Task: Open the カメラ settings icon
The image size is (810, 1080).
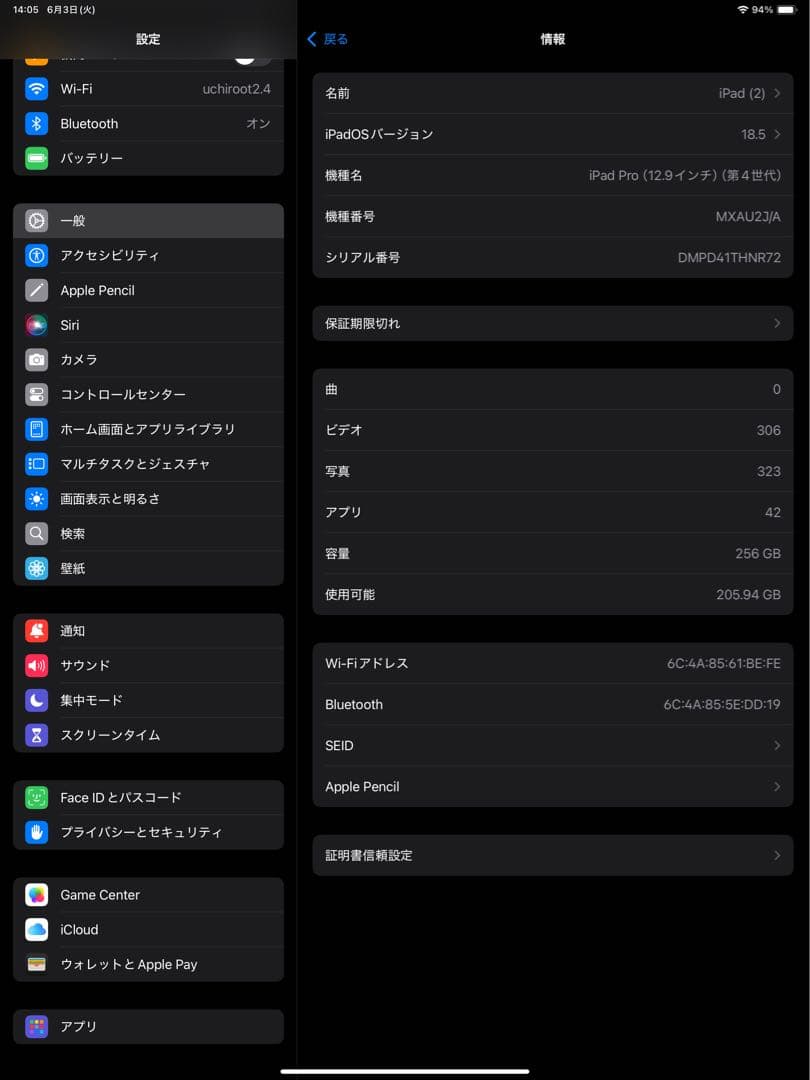Action: [36, 359]
